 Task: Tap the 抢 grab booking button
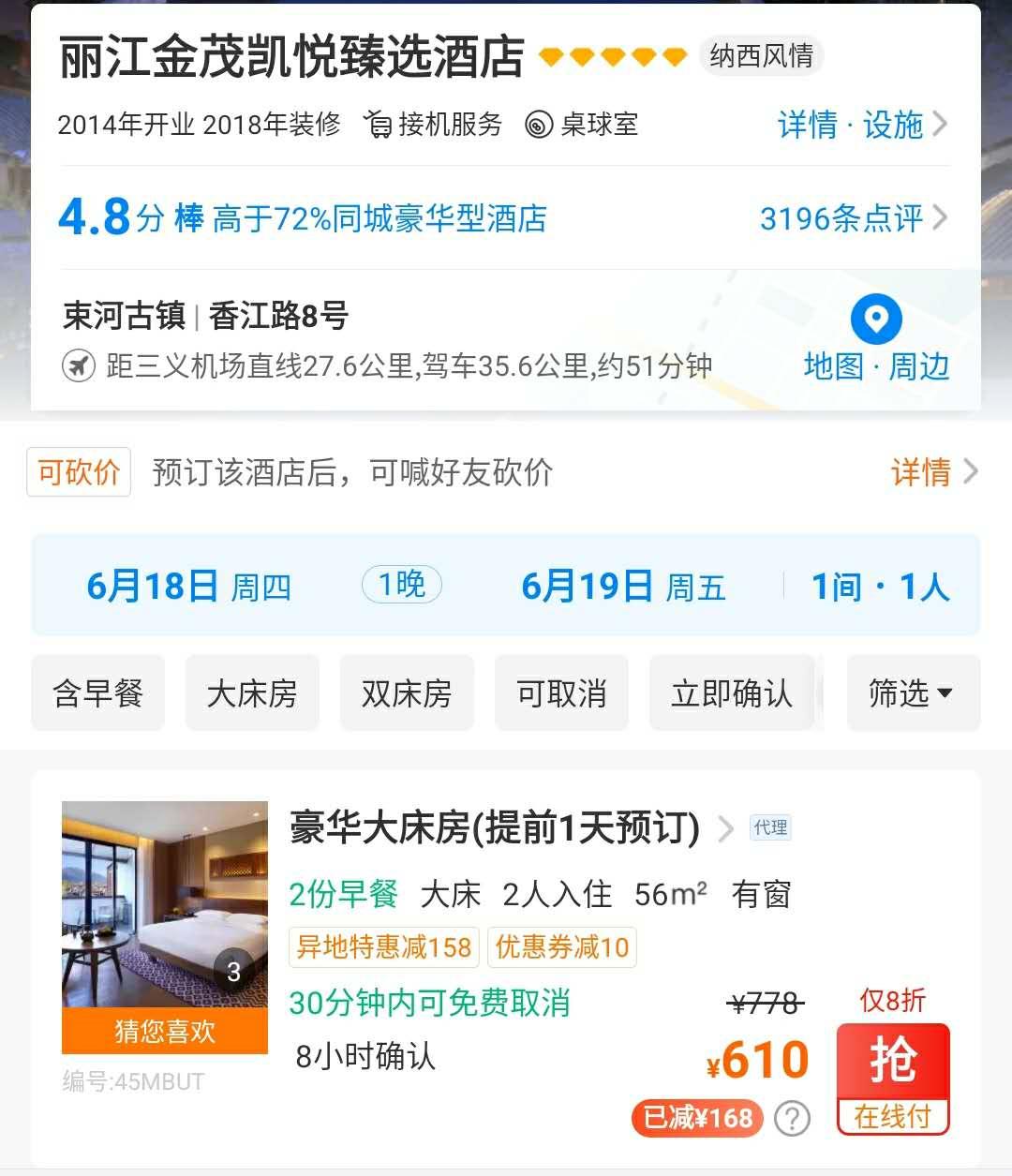(893, 1062)
